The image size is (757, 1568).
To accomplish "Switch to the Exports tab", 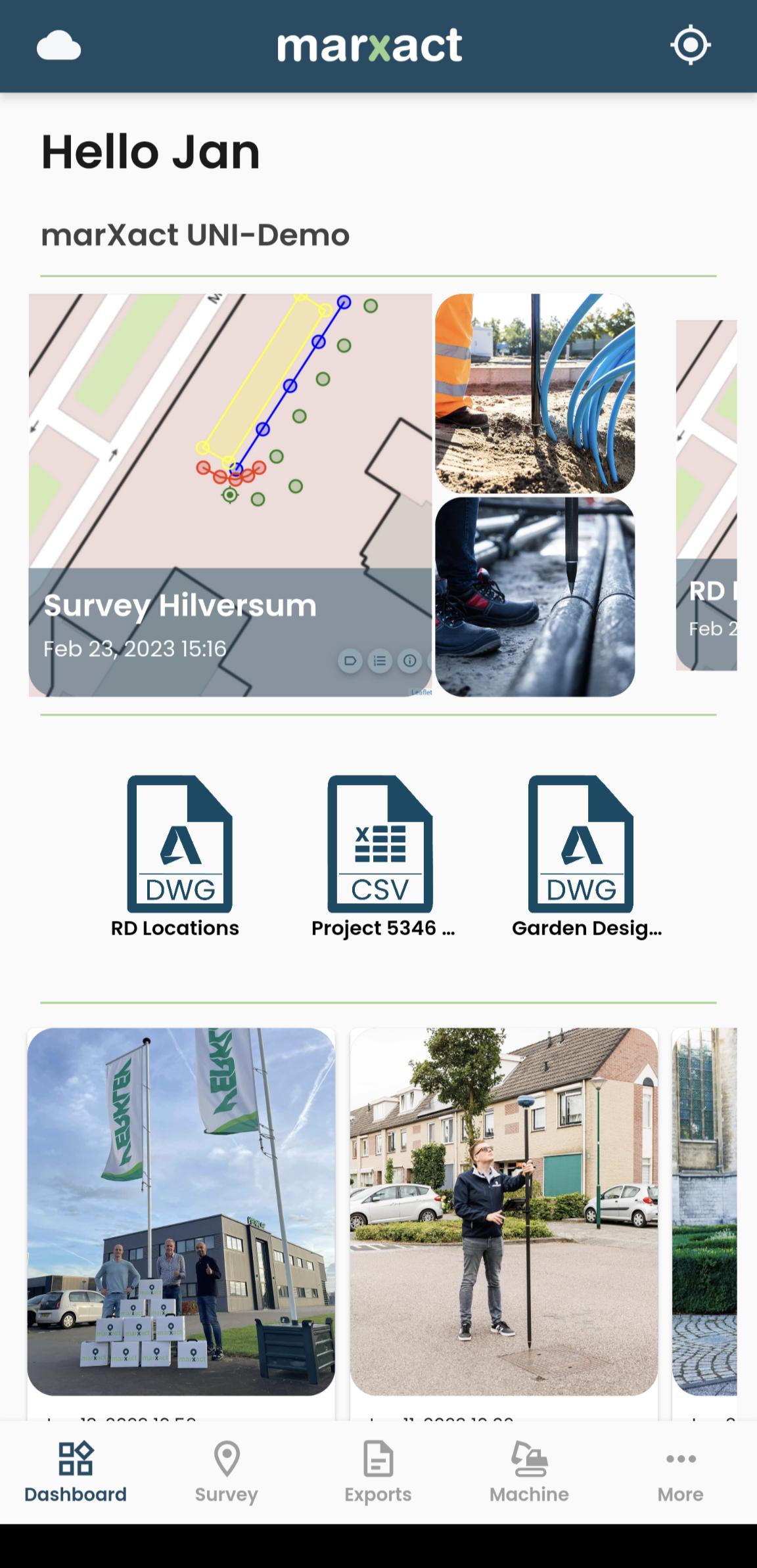I will point(378,1472).
